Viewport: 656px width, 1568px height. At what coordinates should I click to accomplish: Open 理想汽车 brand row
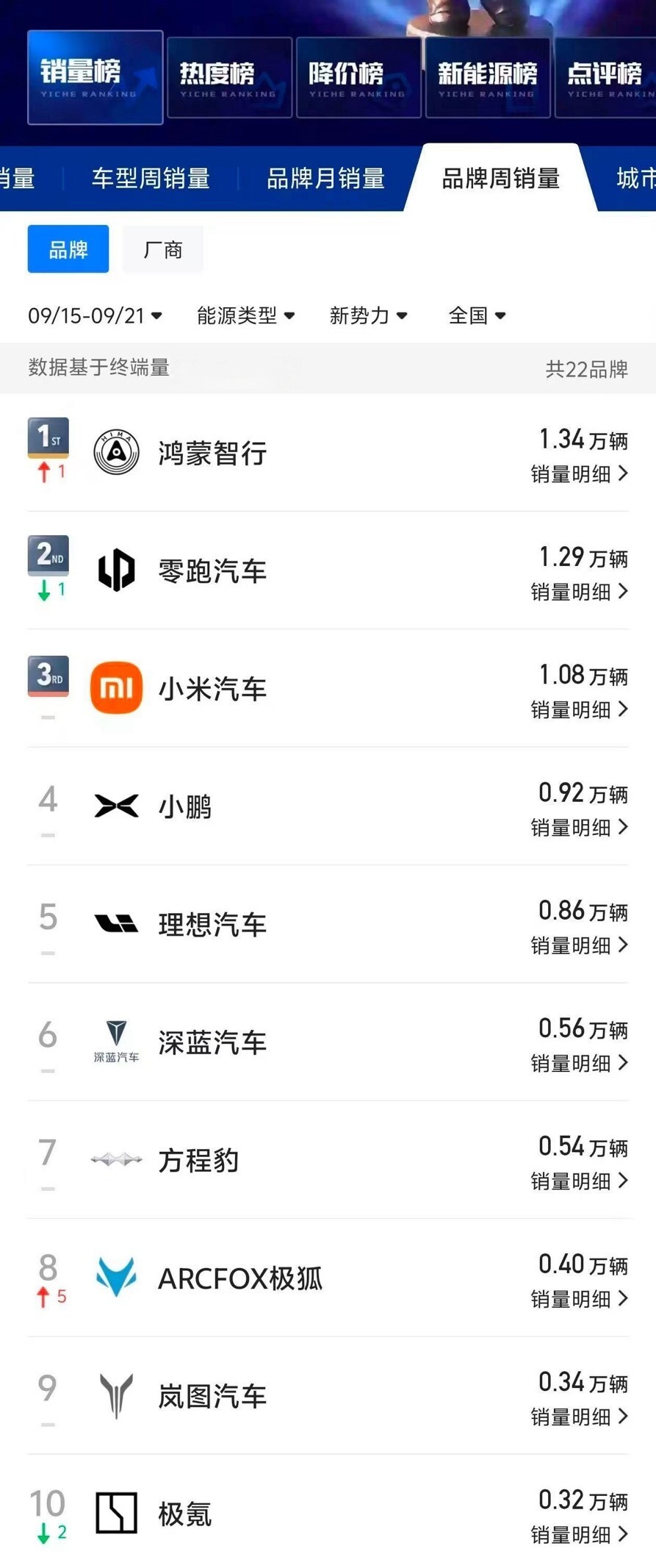[212, 925]
